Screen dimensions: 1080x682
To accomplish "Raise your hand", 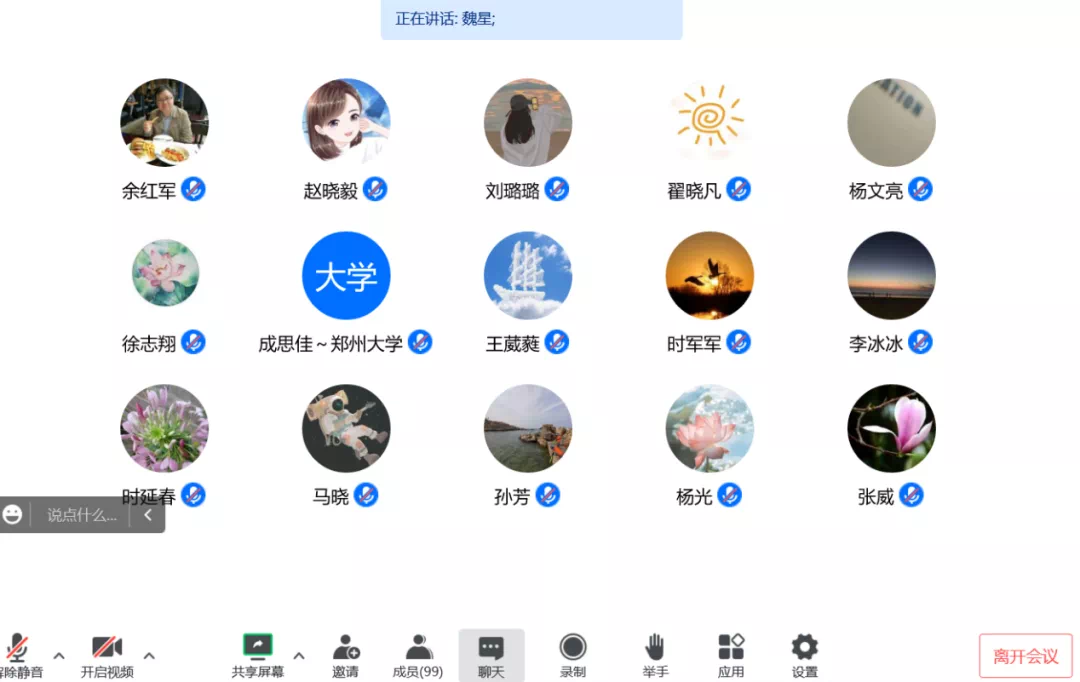I will pyautogui.click(x=655, y=655).
